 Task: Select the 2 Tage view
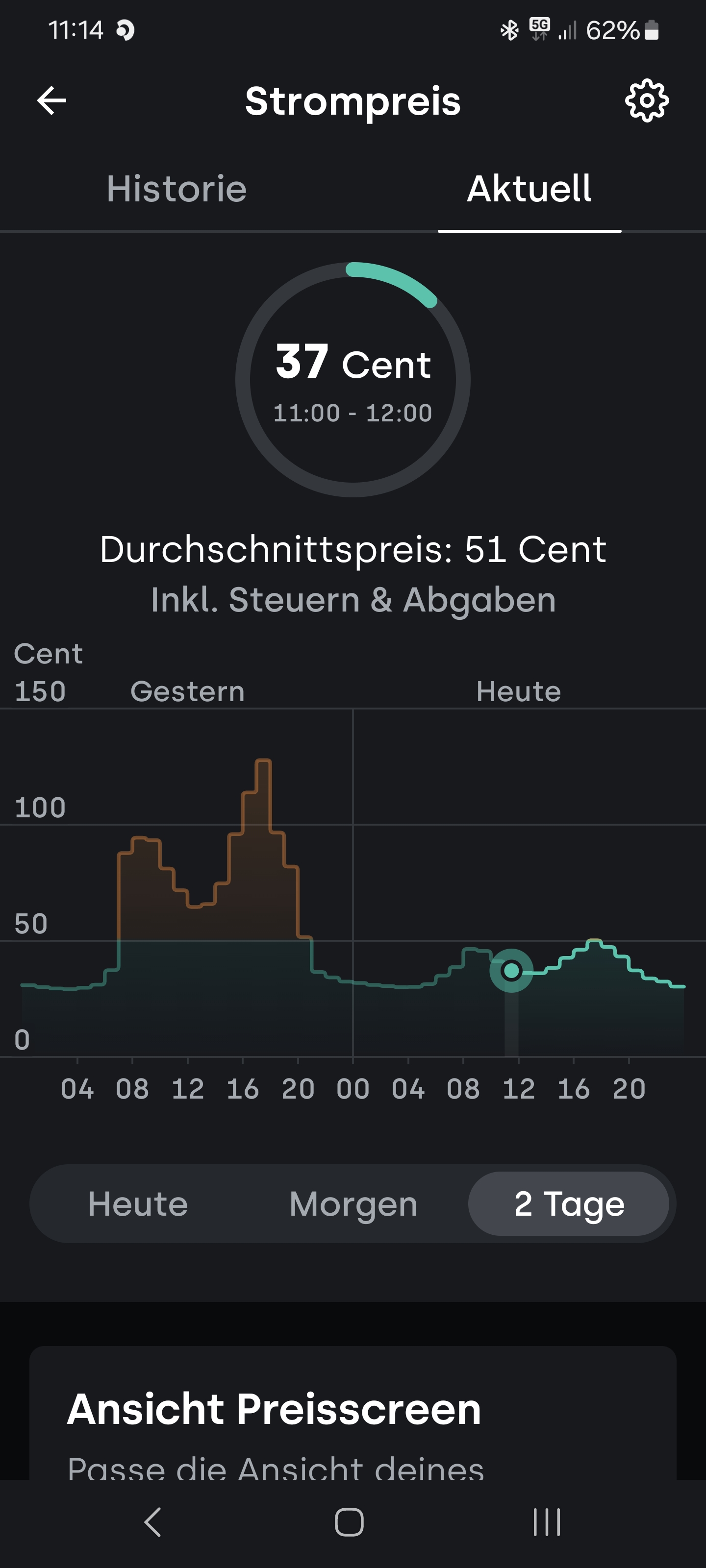point(569,1204)
